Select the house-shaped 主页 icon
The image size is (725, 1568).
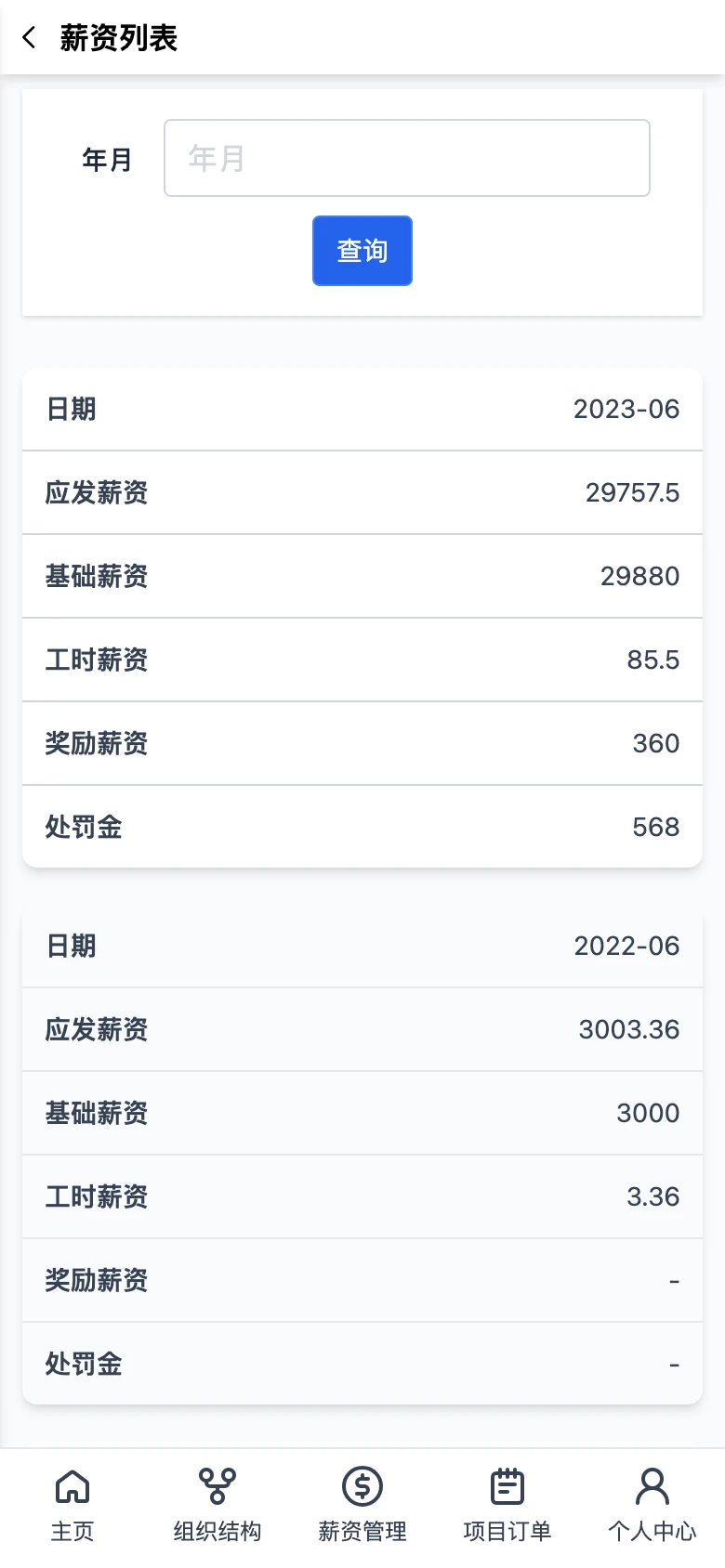[72, 1487]
